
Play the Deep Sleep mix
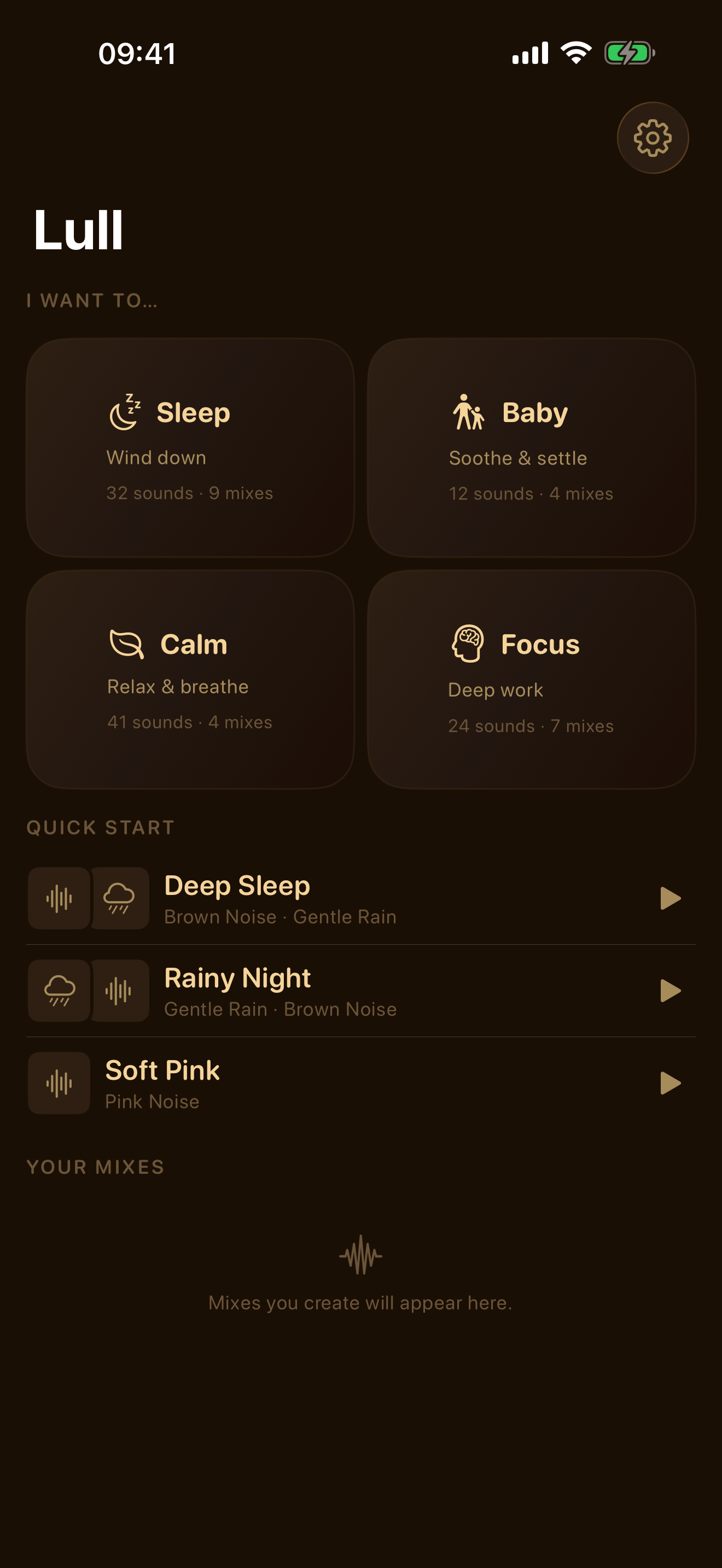pyautogui.click(x=671, y=898)
